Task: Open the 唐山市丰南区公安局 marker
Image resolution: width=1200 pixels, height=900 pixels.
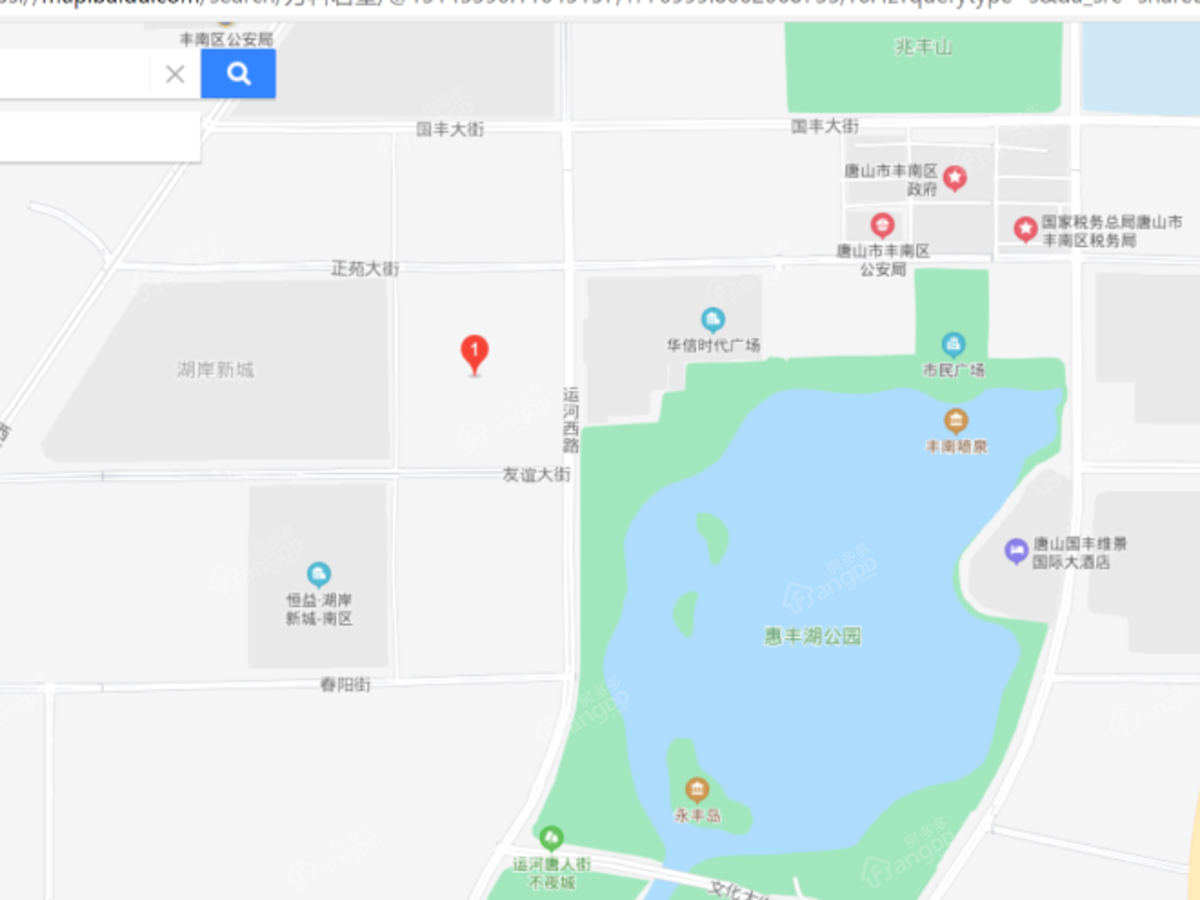Action: [x=881, y=225]
